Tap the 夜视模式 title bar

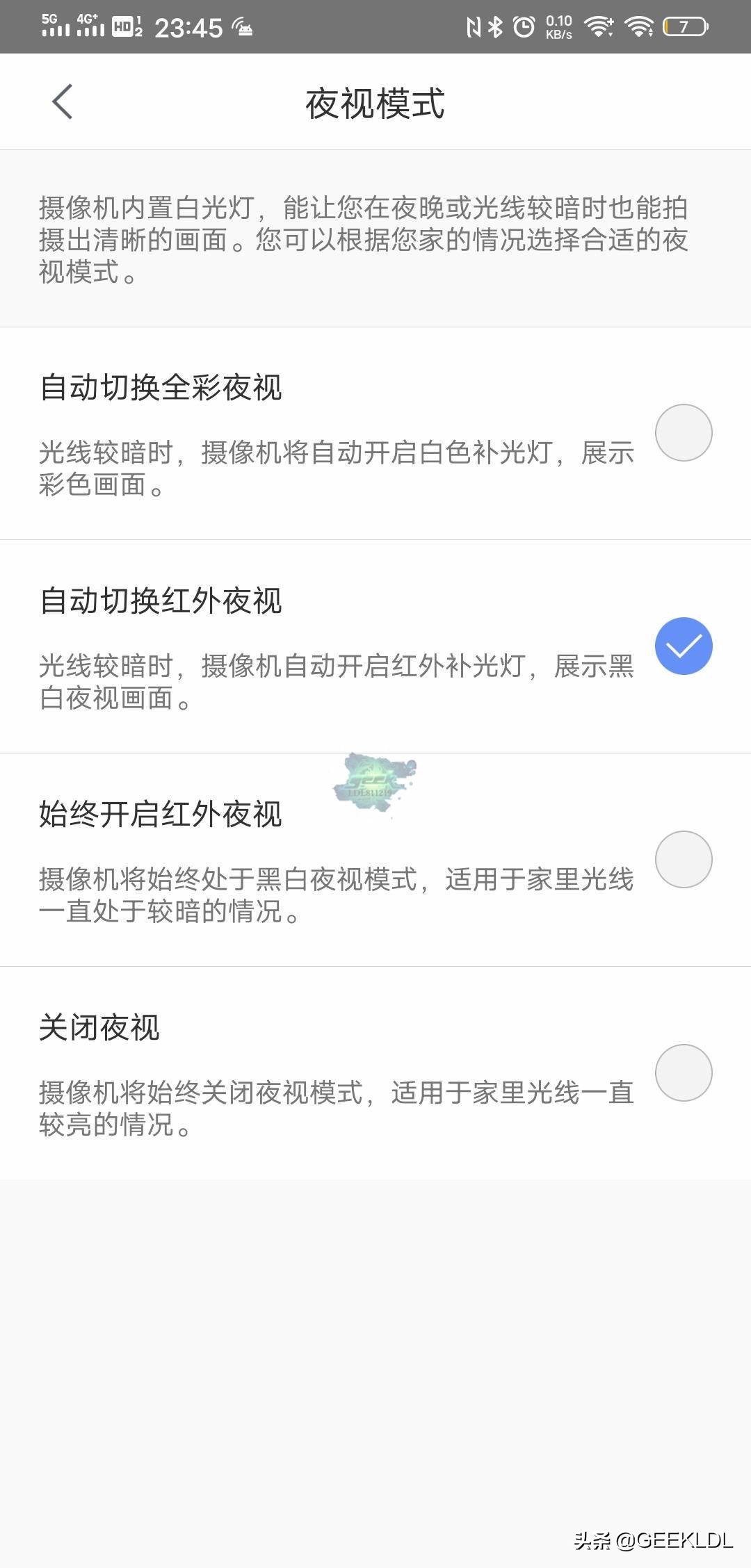coord(375,101)
